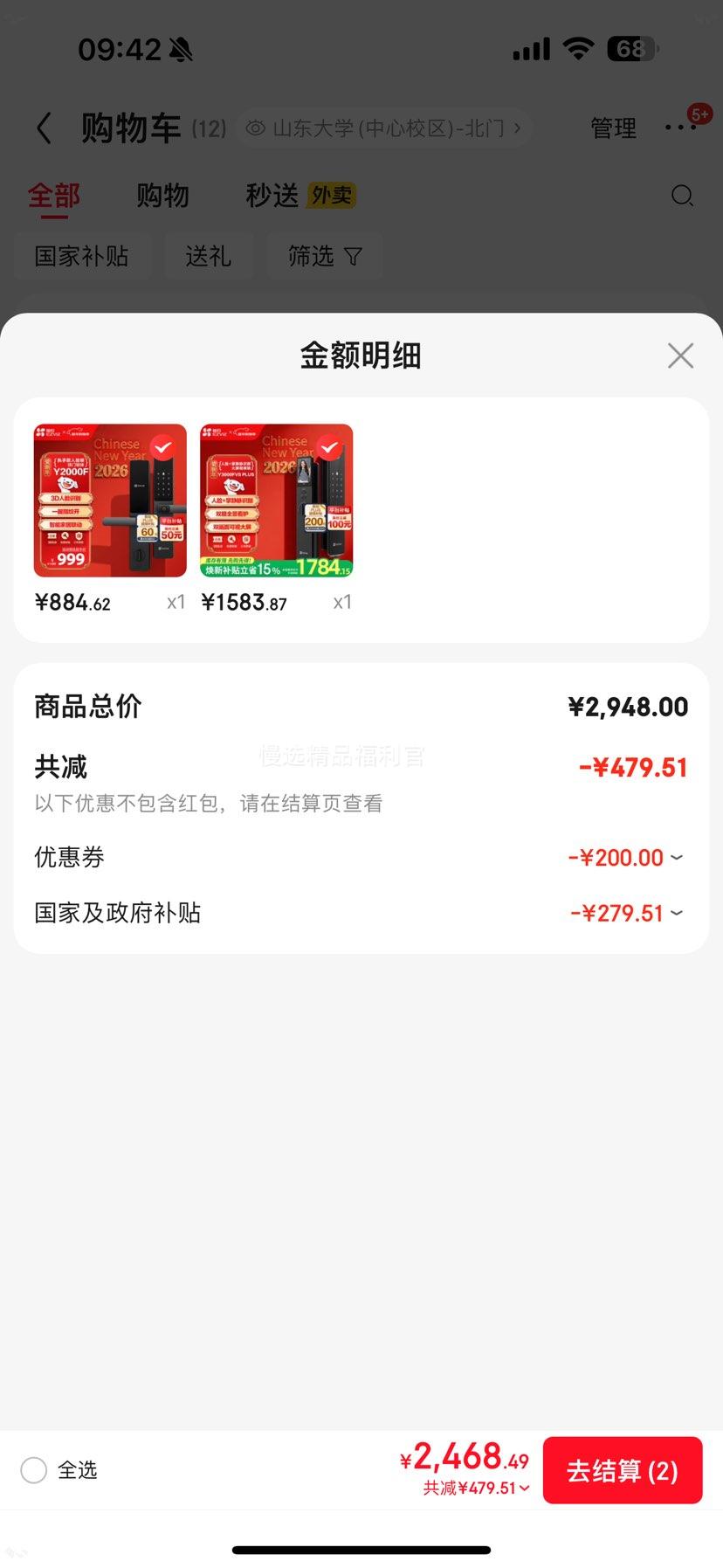Click the back arrow to leave the cart

[45, 128]
